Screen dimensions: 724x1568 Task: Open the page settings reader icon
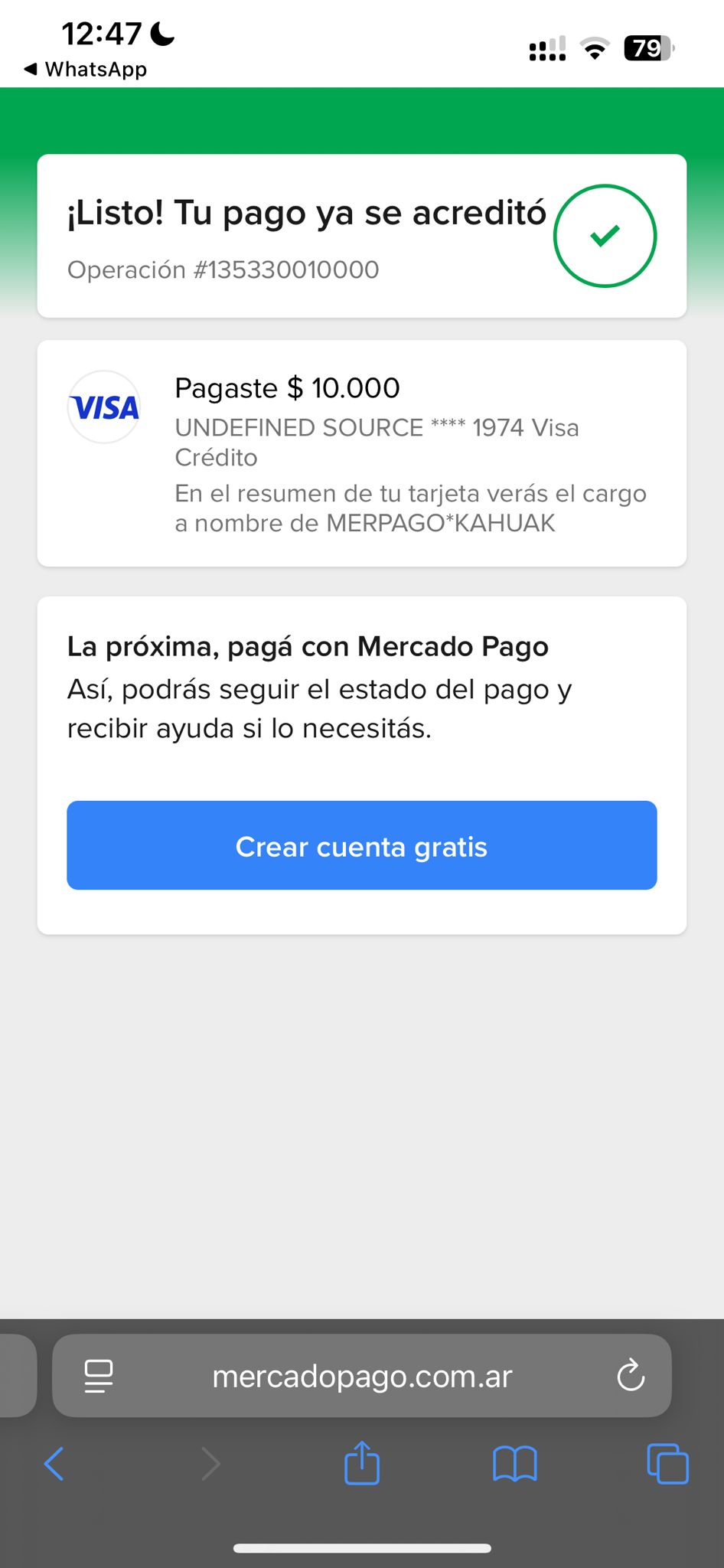[x=98, y=1376]
